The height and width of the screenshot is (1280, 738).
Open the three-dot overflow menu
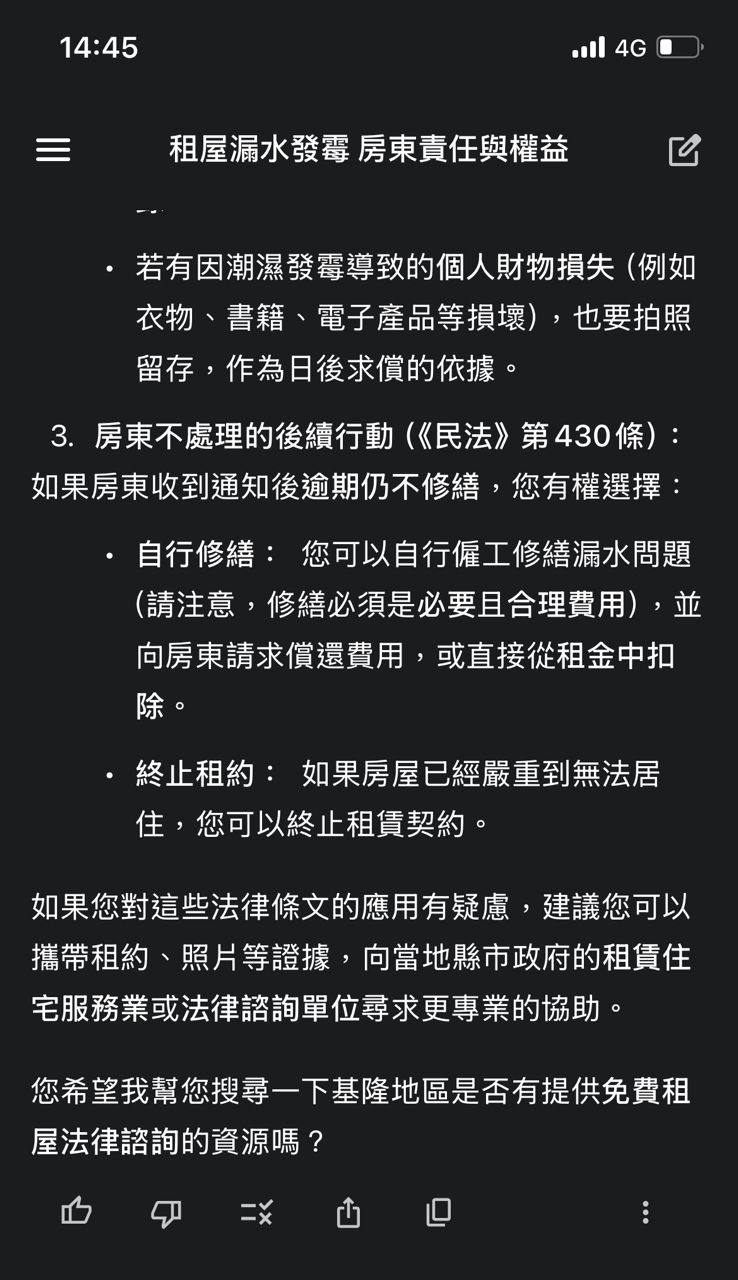coord(645,1213)
